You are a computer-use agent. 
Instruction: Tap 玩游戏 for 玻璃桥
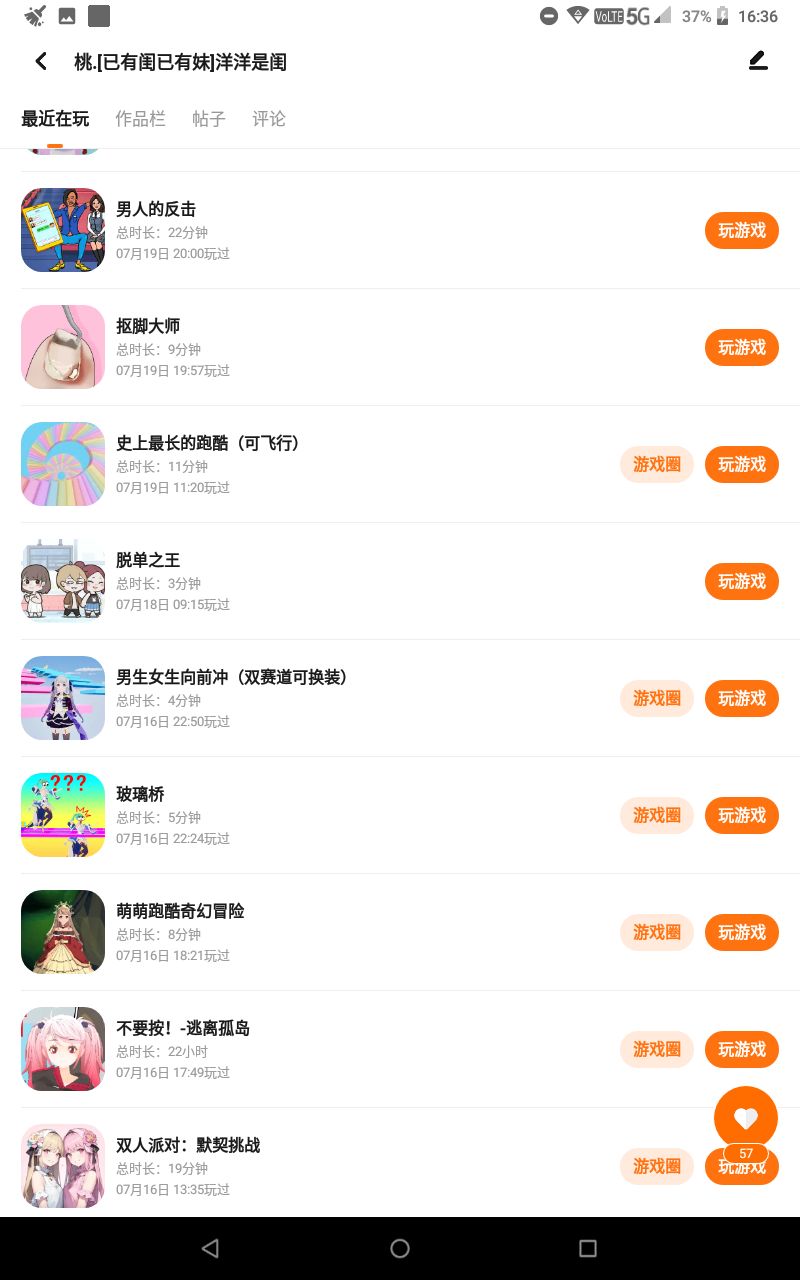741,816
